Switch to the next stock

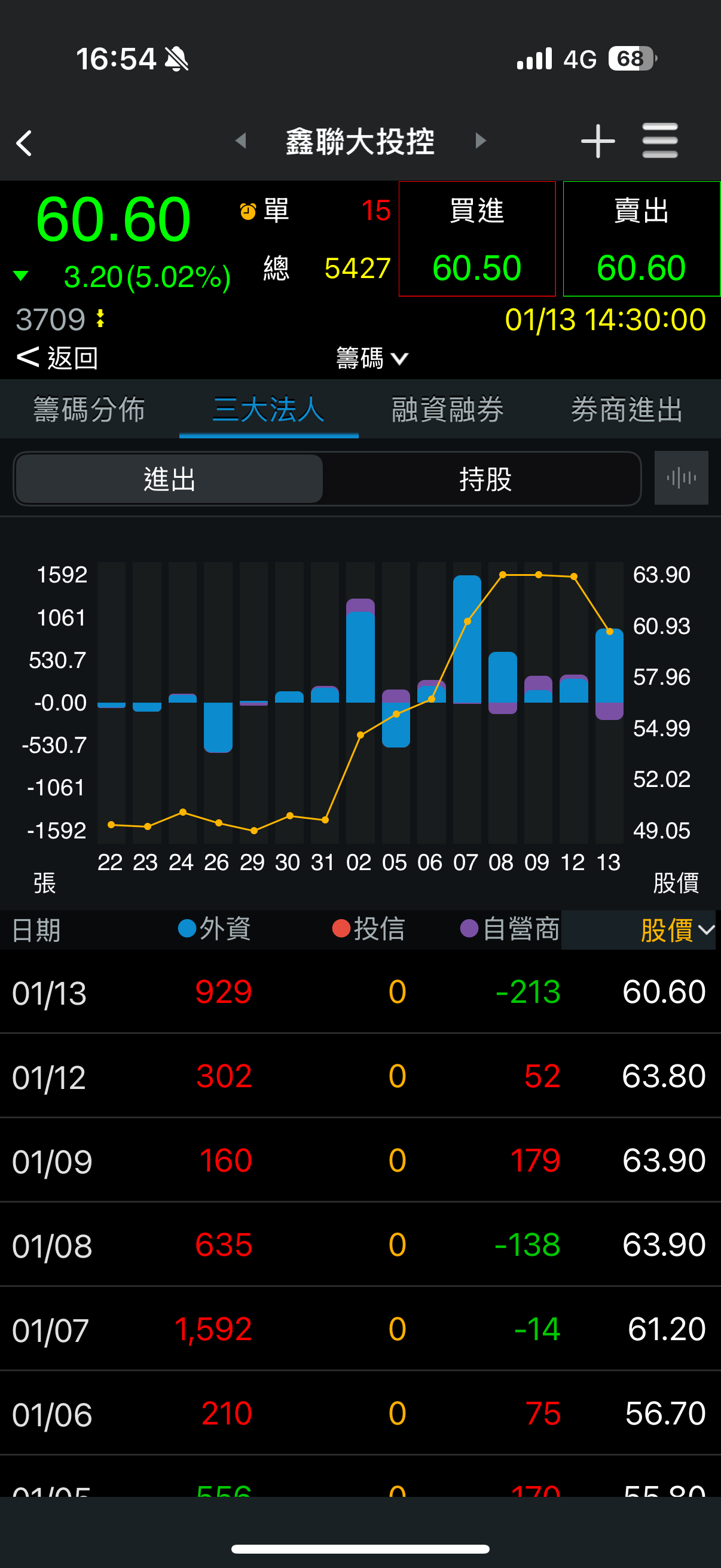481,141
